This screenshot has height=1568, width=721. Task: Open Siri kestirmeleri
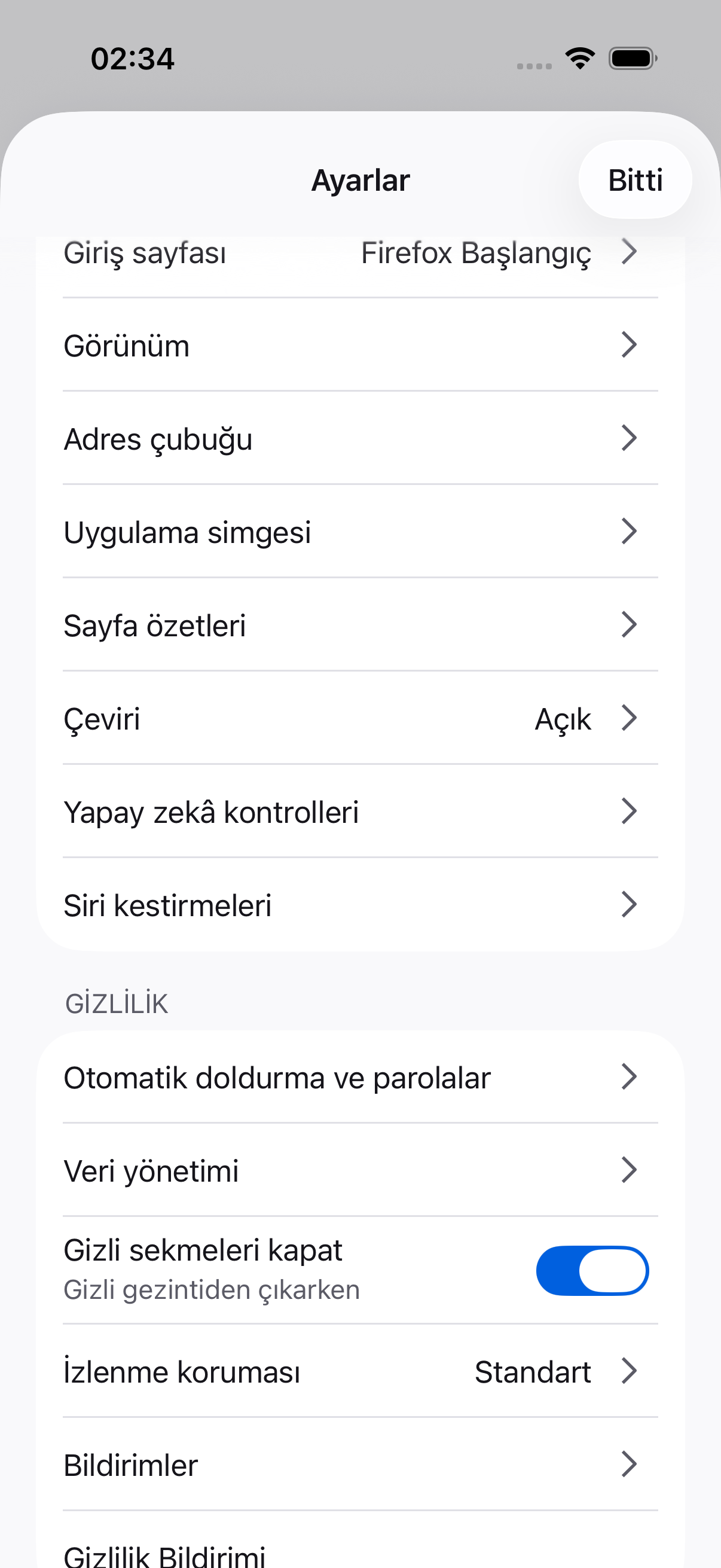(360, 905)
